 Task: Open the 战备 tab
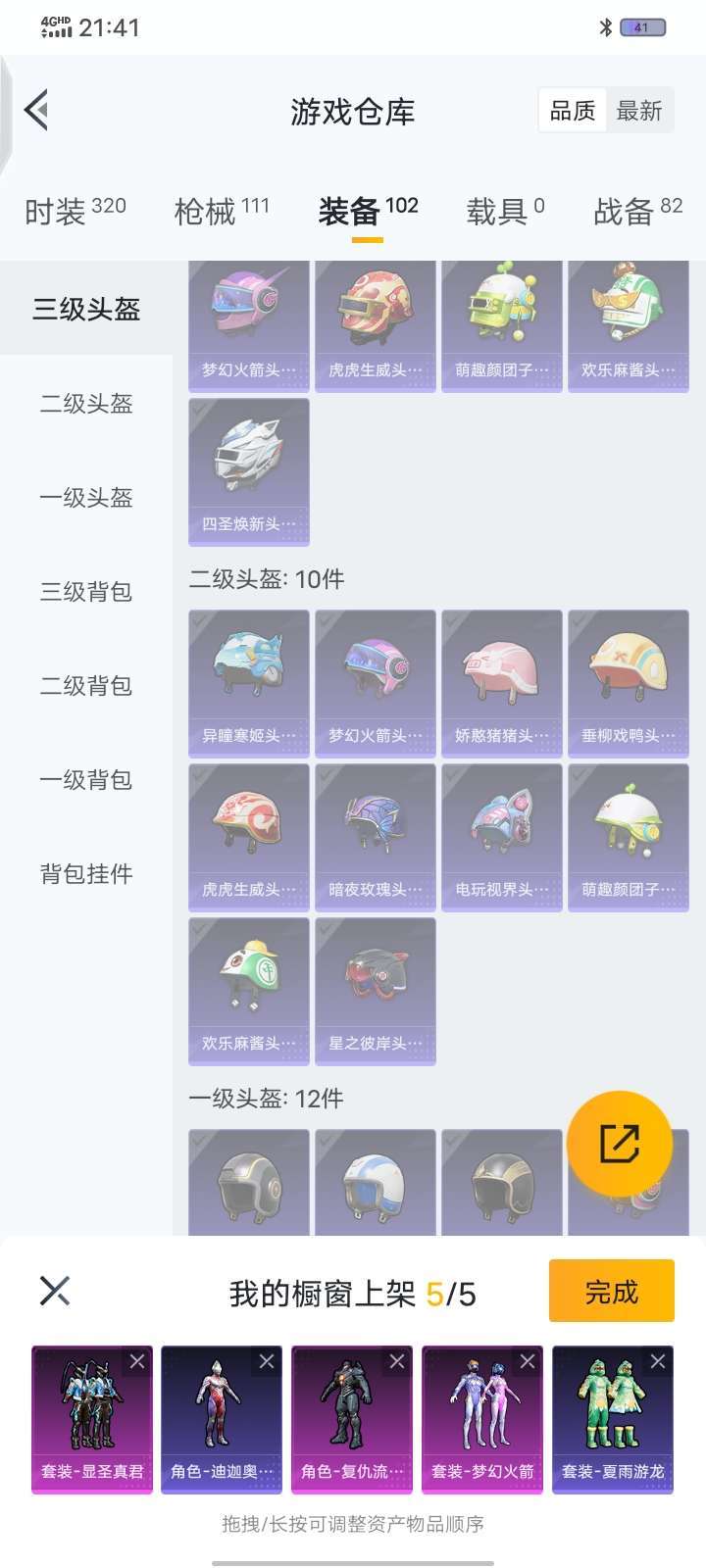[637, 211]
